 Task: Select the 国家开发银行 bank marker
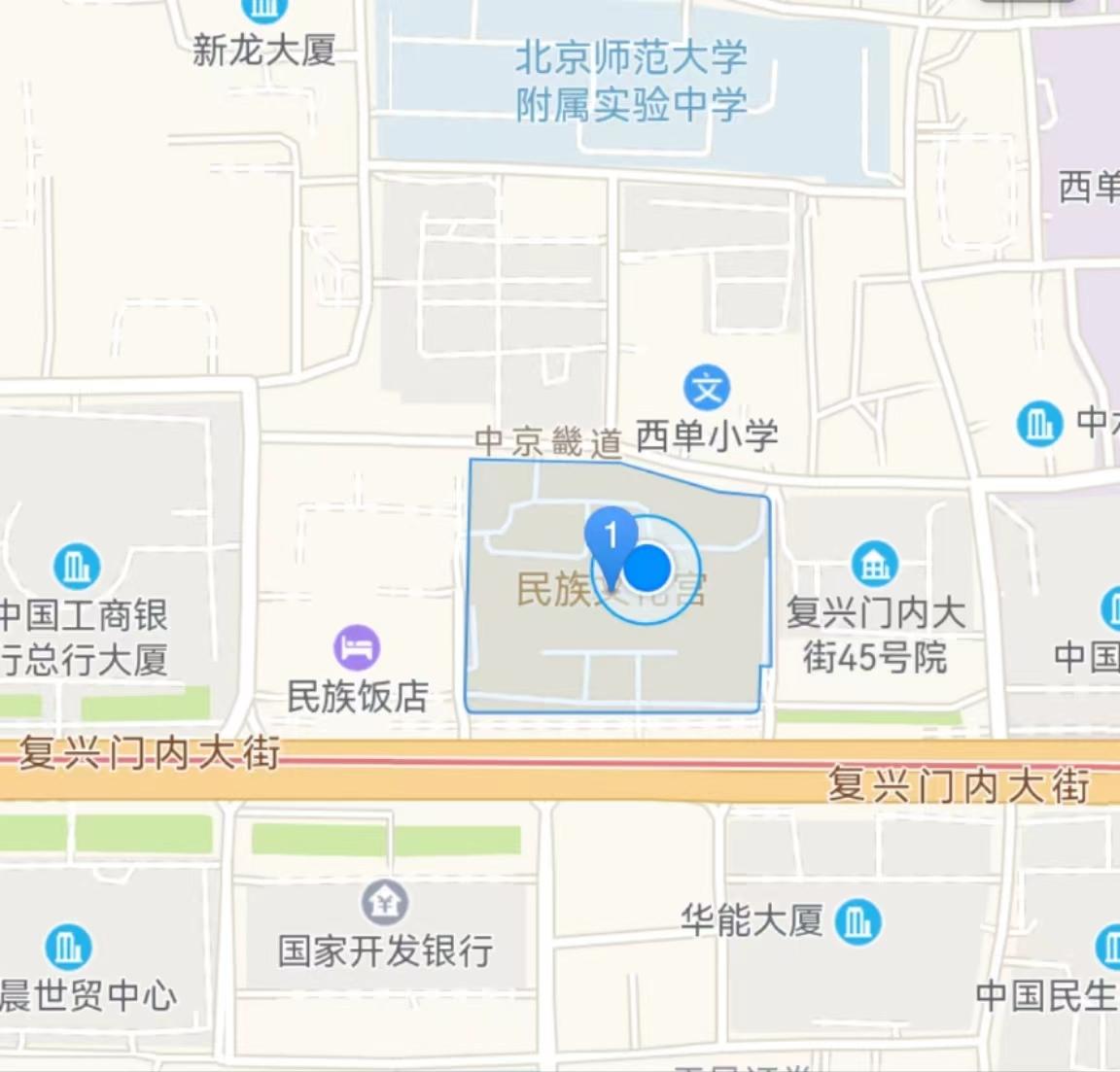(386, 903)
